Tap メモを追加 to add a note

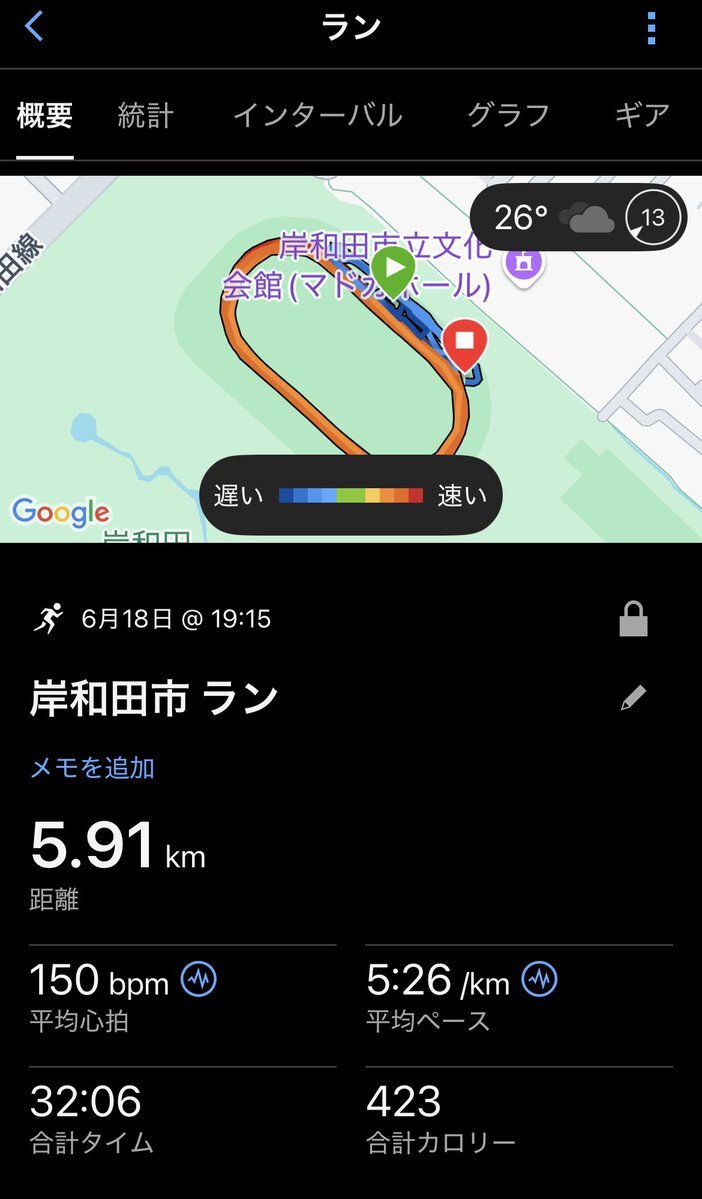click(x=92, y=767)
